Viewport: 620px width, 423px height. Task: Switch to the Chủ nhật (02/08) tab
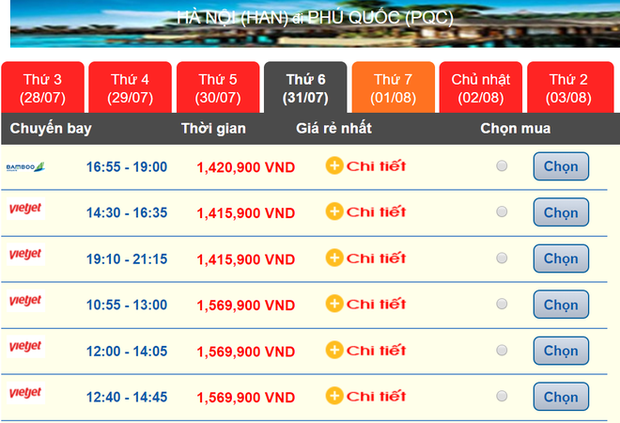tap(481, 88)
